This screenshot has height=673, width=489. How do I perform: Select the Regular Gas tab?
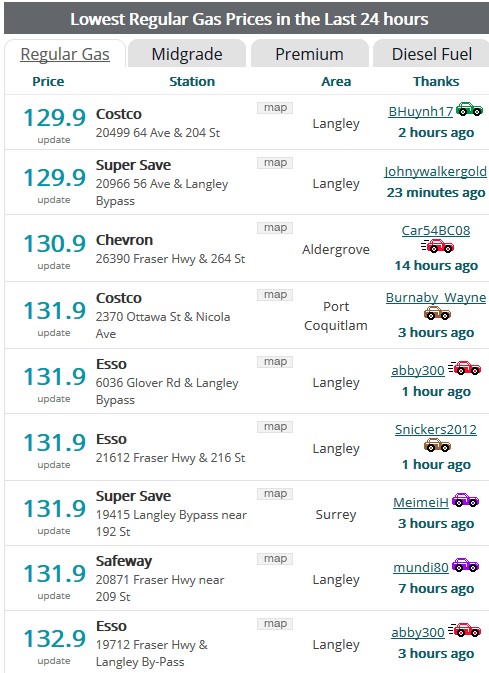pyautogui.click(x=65, y=54)
